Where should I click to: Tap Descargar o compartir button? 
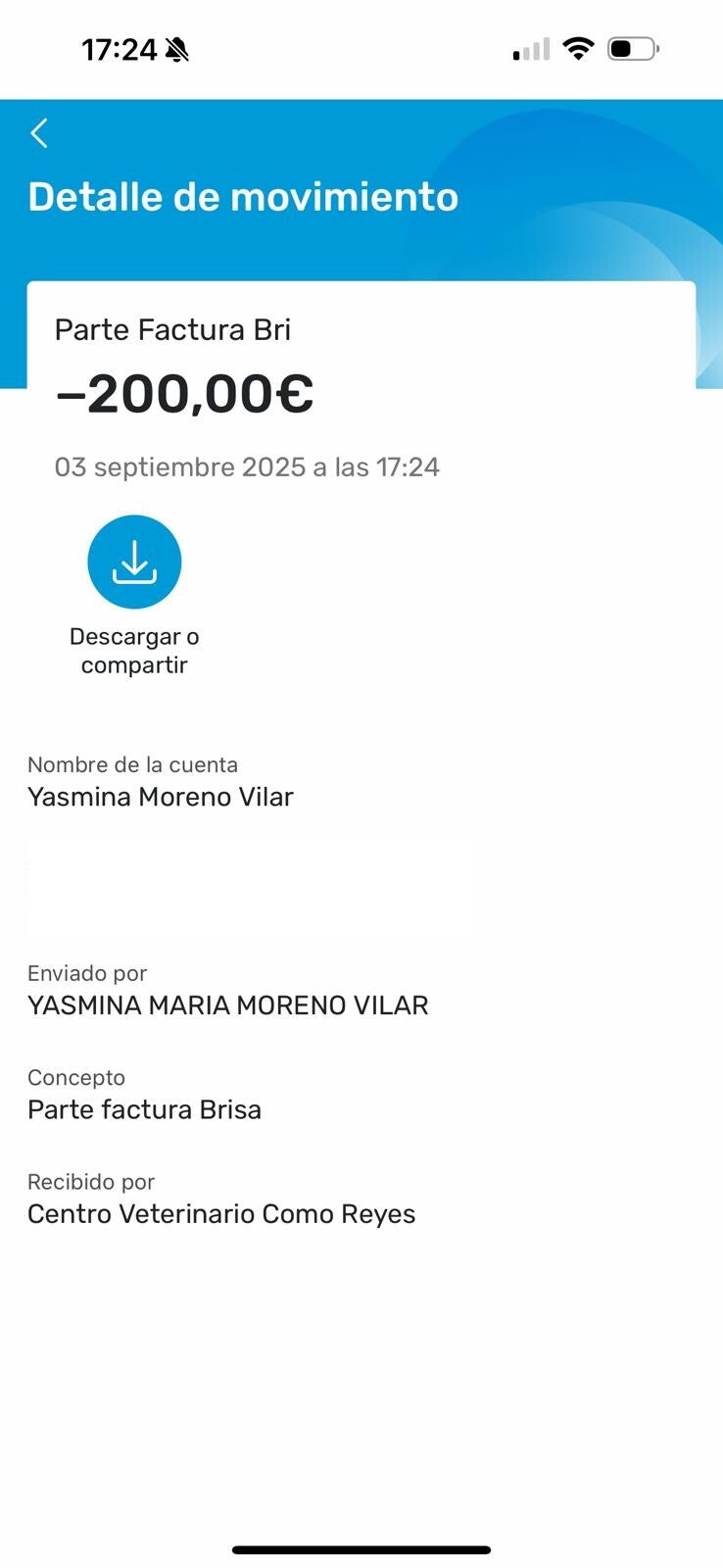click(x=134, y=563)
